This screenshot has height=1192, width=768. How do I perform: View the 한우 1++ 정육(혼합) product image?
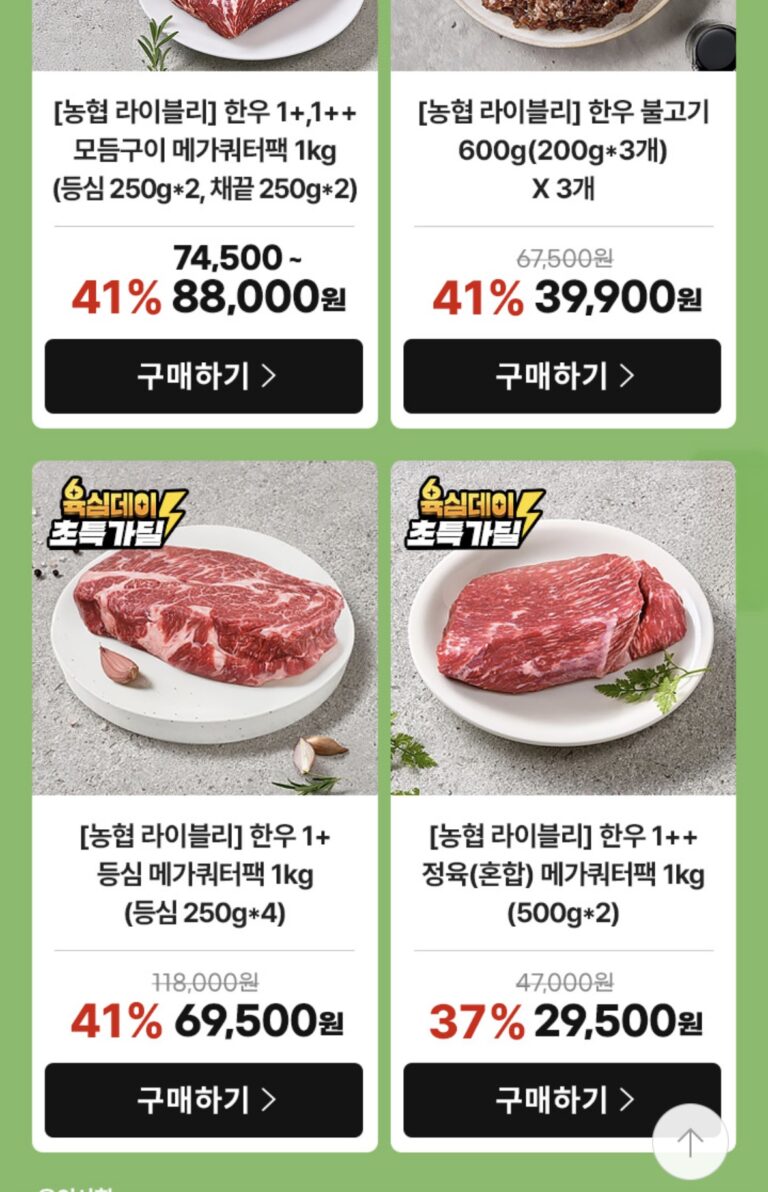tap(563, 628)
